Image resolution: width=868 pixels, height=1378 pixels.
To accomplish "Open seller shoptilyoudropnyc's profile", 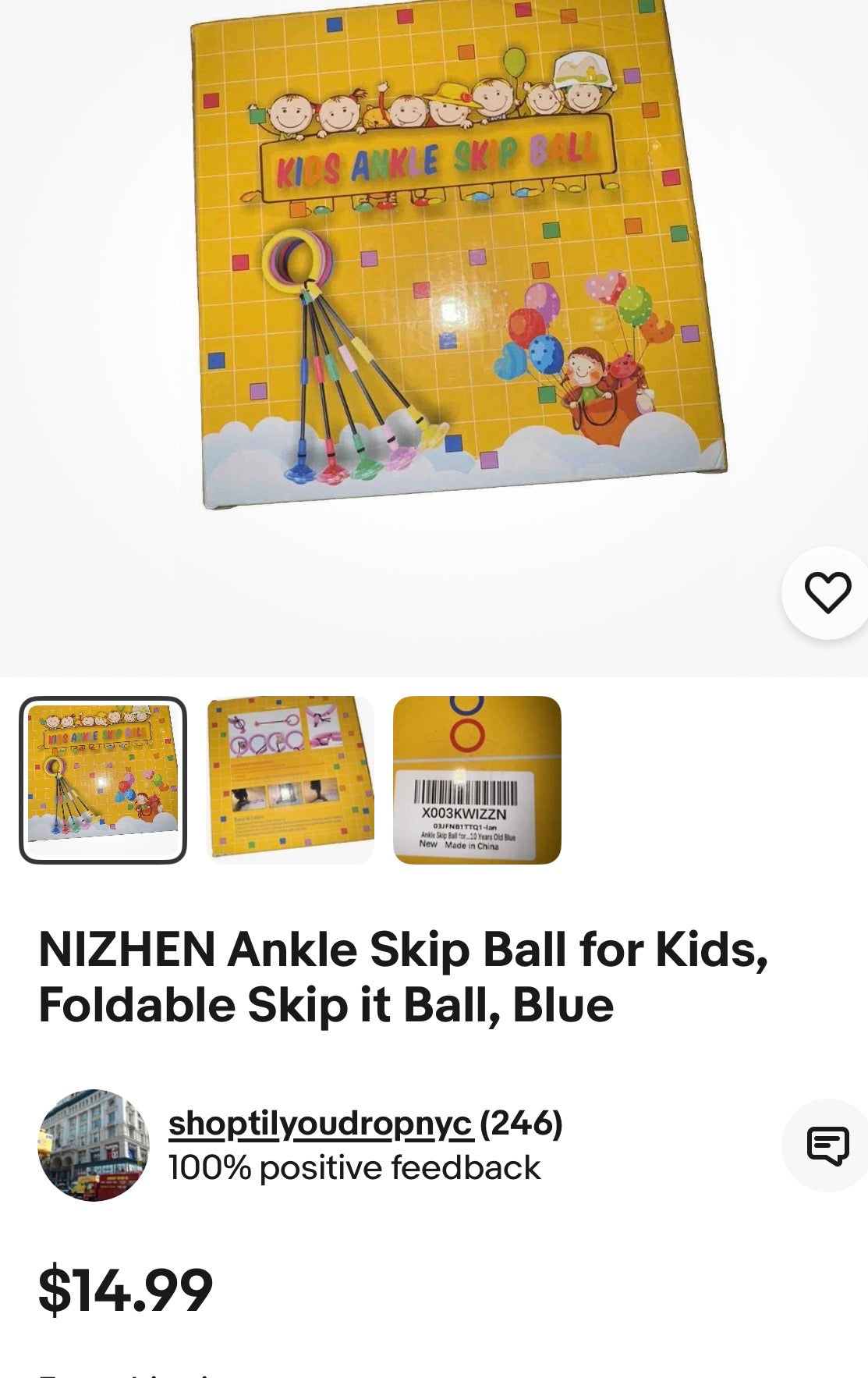I will (320, 1124).
